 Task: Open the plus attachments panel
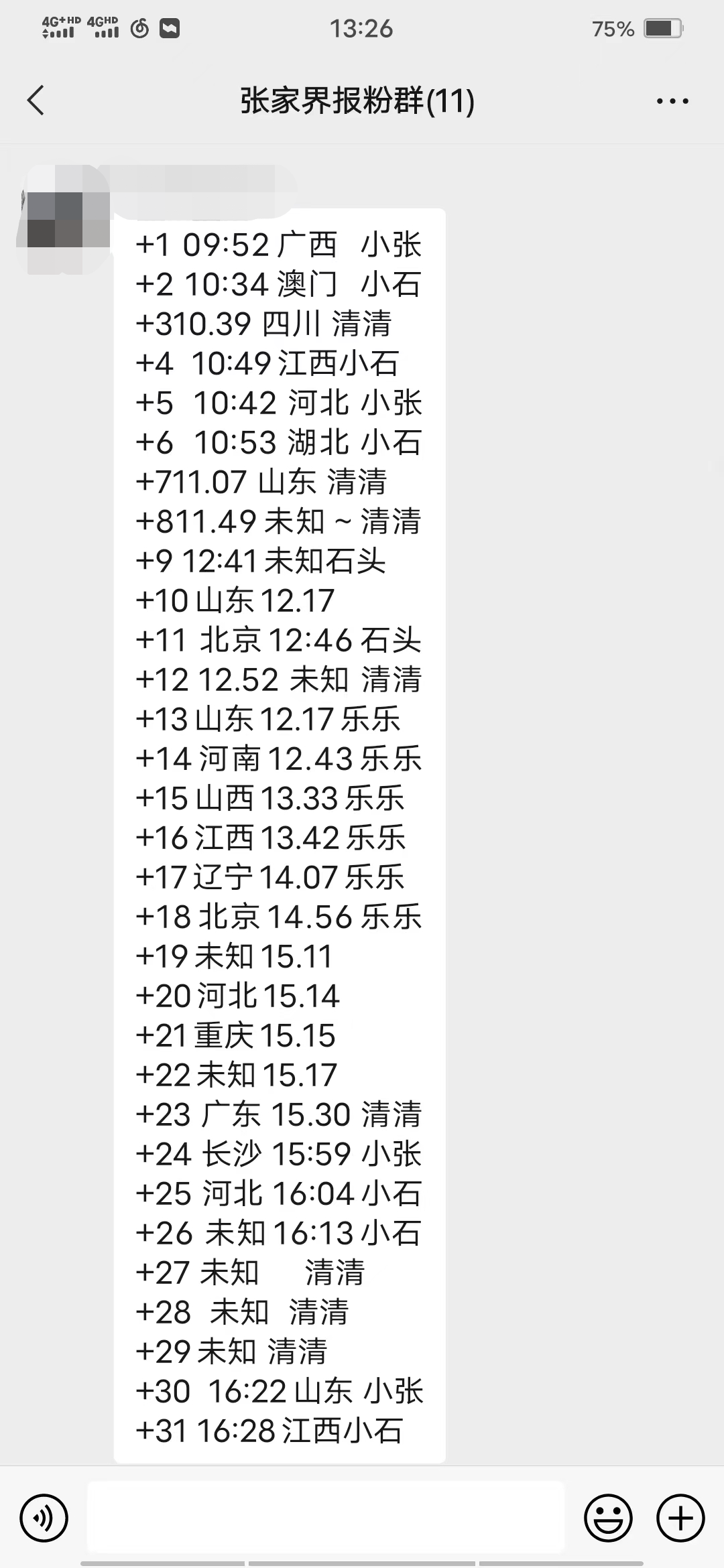[x=680, y=1518]
